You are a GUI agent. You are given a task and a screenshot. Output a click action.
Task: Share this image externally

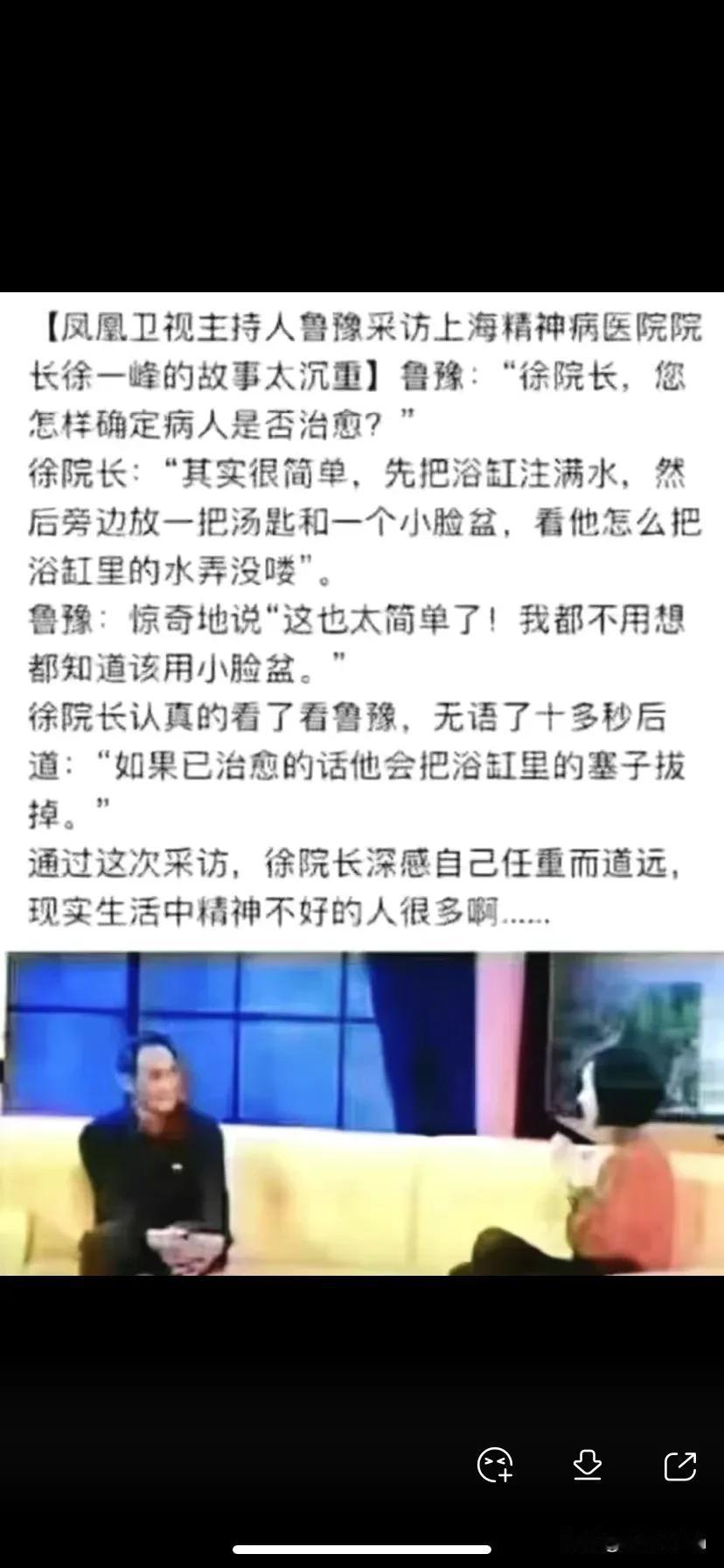click(x=679, y=1466)
